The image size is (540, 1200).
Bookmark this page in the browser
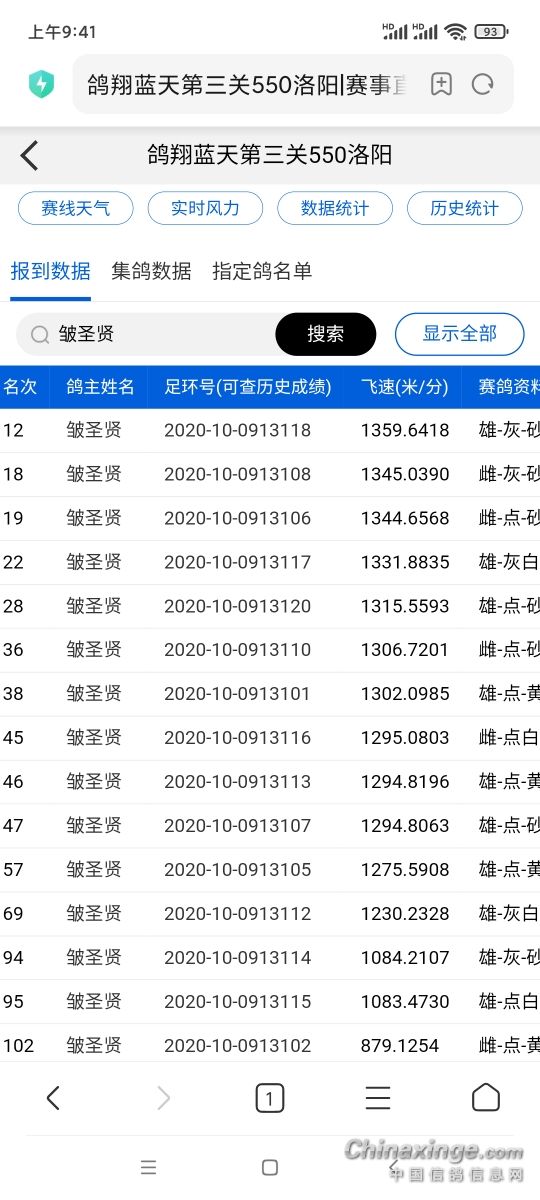441,84
